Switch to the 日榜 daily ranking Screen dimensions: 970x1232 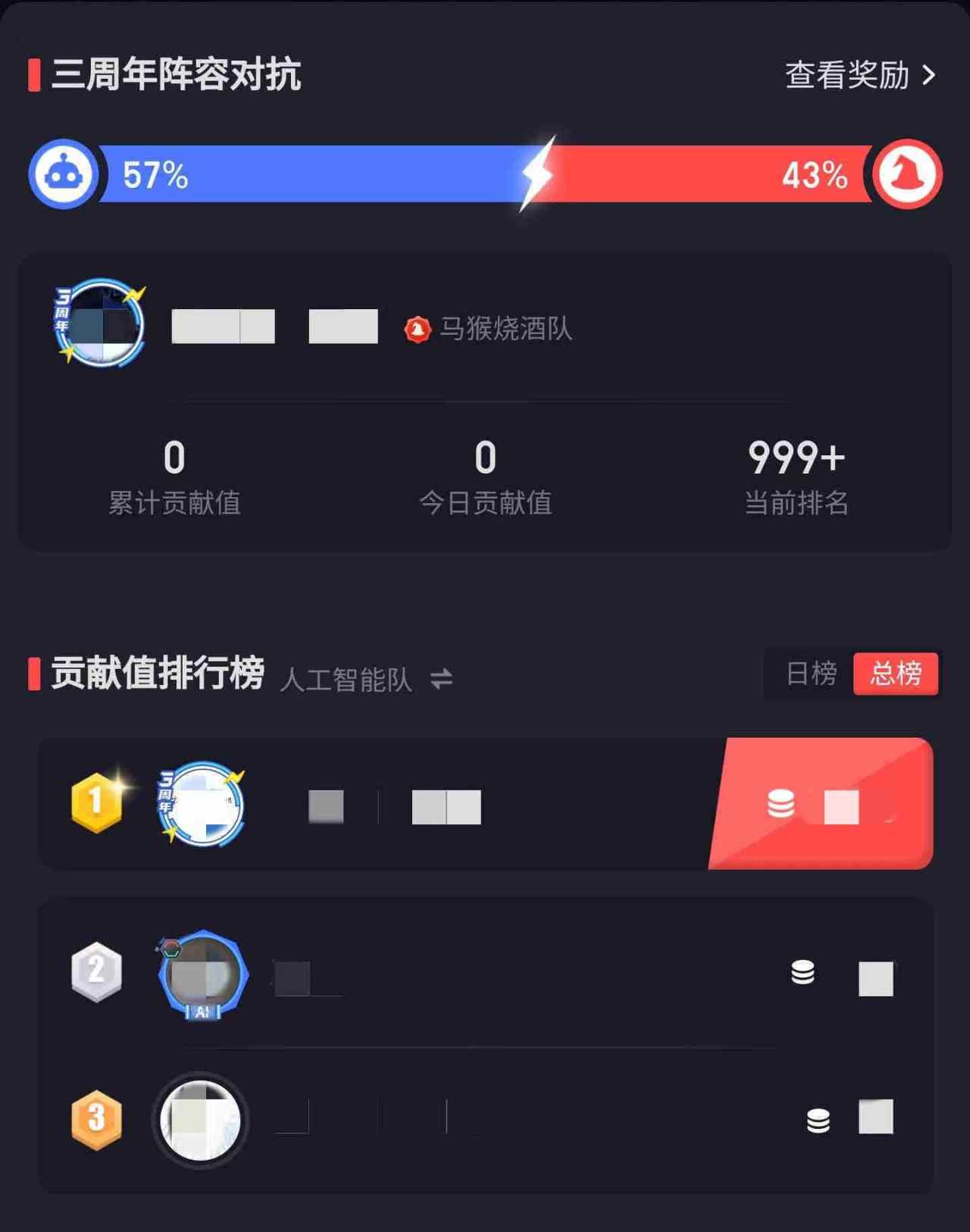tap(811, 673)
